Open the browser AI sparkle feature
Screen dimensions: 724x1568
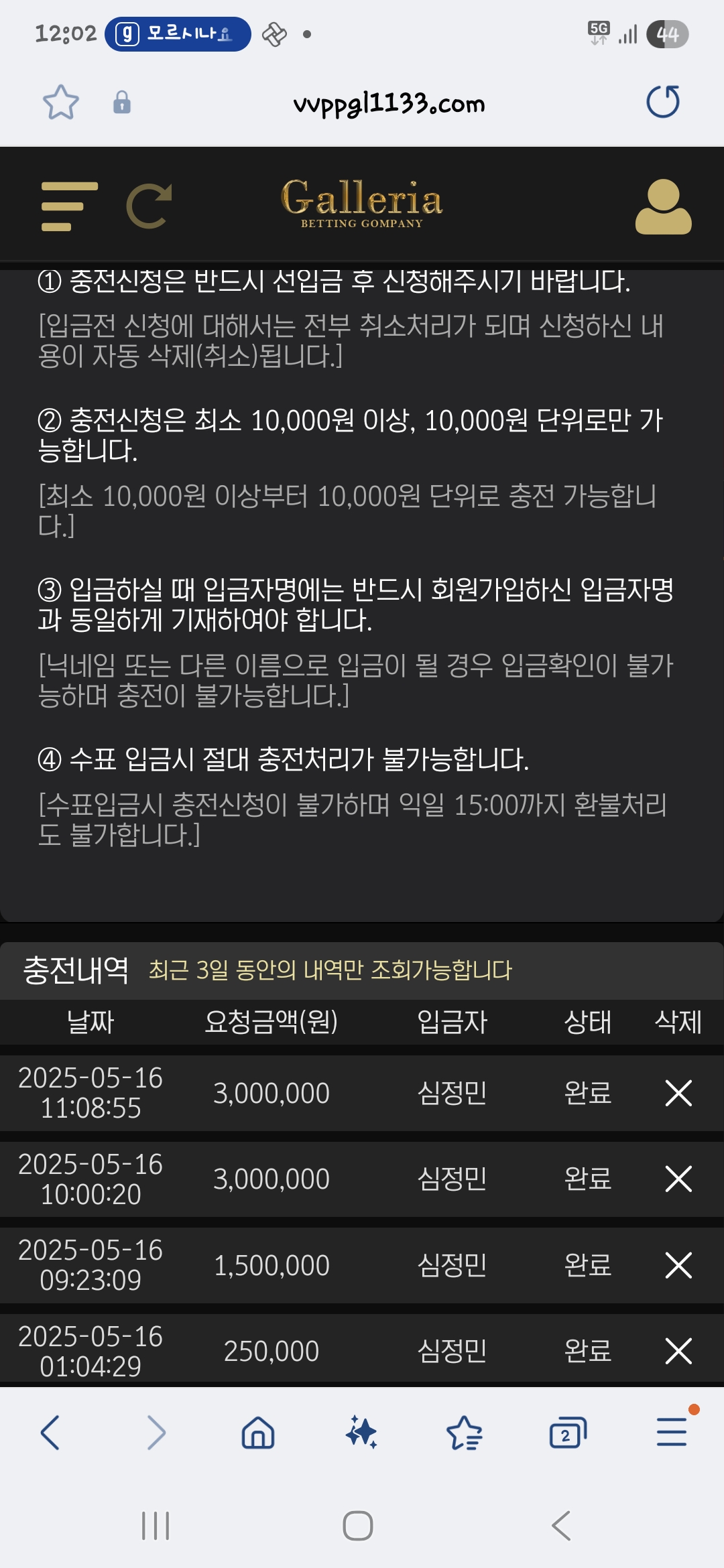pos(361,1433)
